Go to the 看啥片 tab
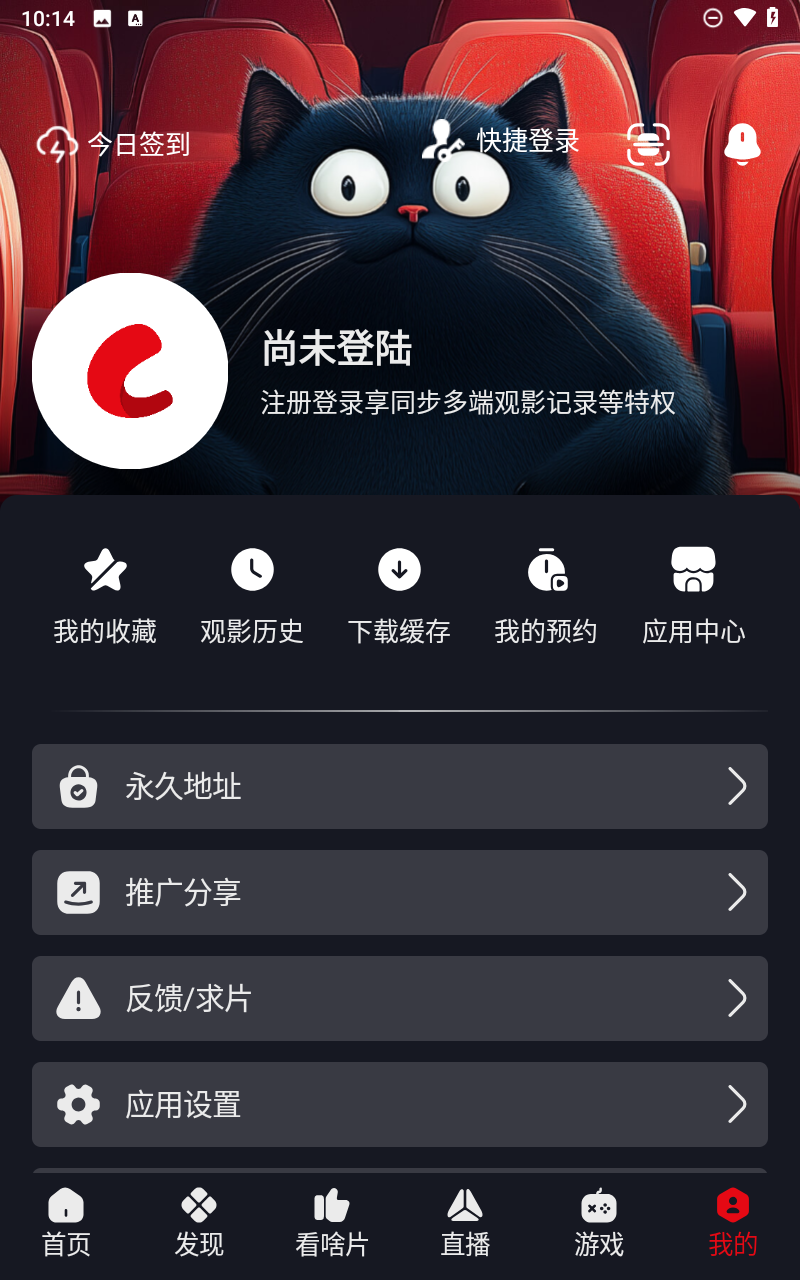The height and width of the screenshot is (1280, 800). coord(332,1222)
